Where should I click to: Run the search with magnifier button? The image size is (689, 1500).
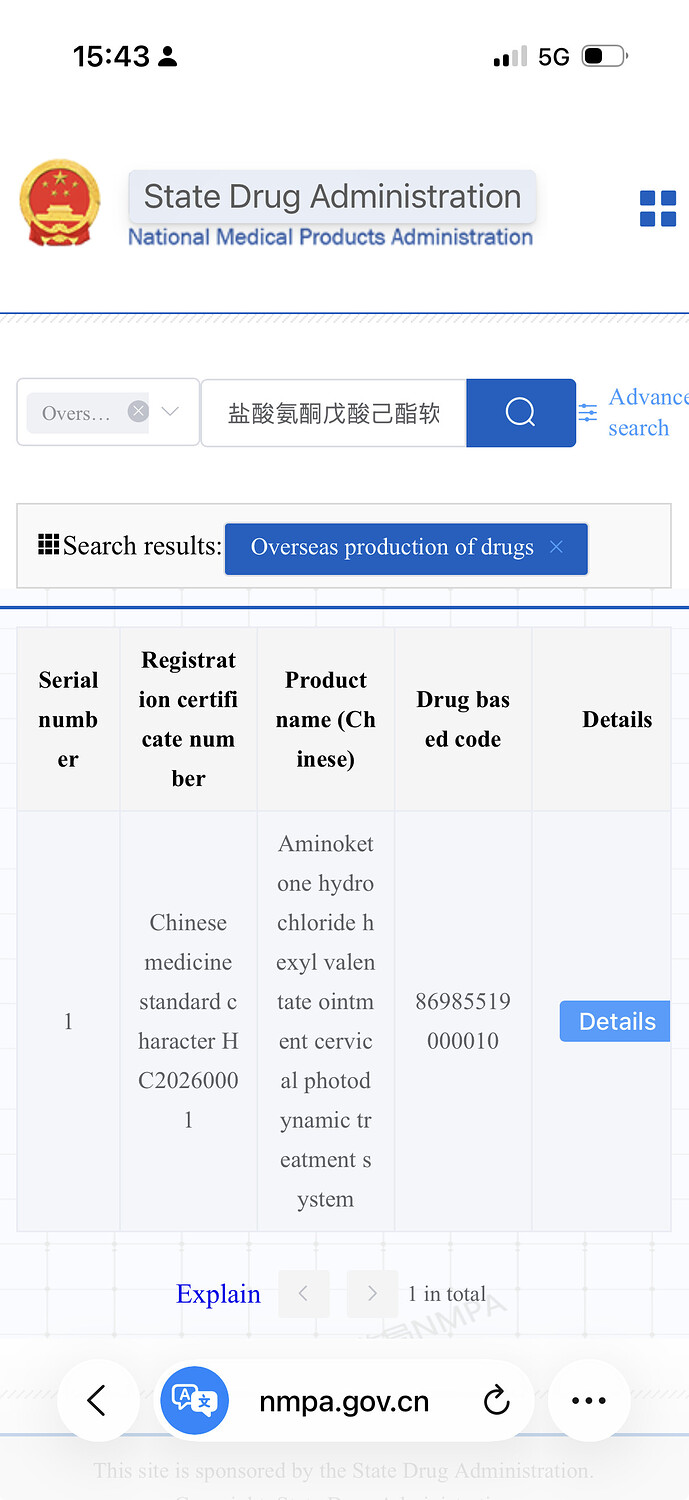coord(521,412)
